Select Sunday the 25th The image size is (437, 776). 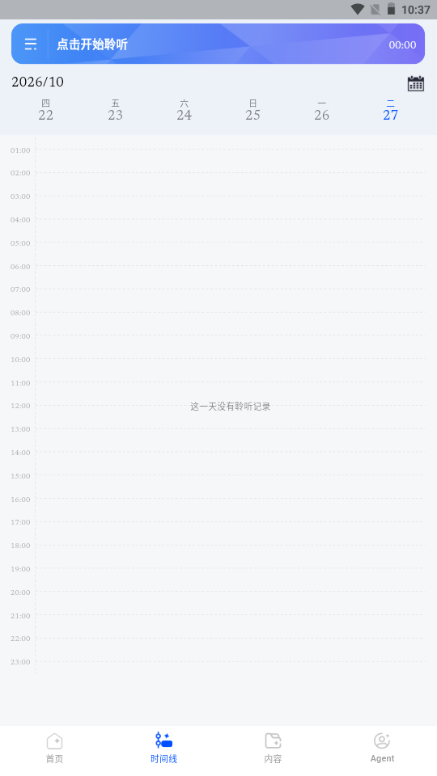(253, 110)
